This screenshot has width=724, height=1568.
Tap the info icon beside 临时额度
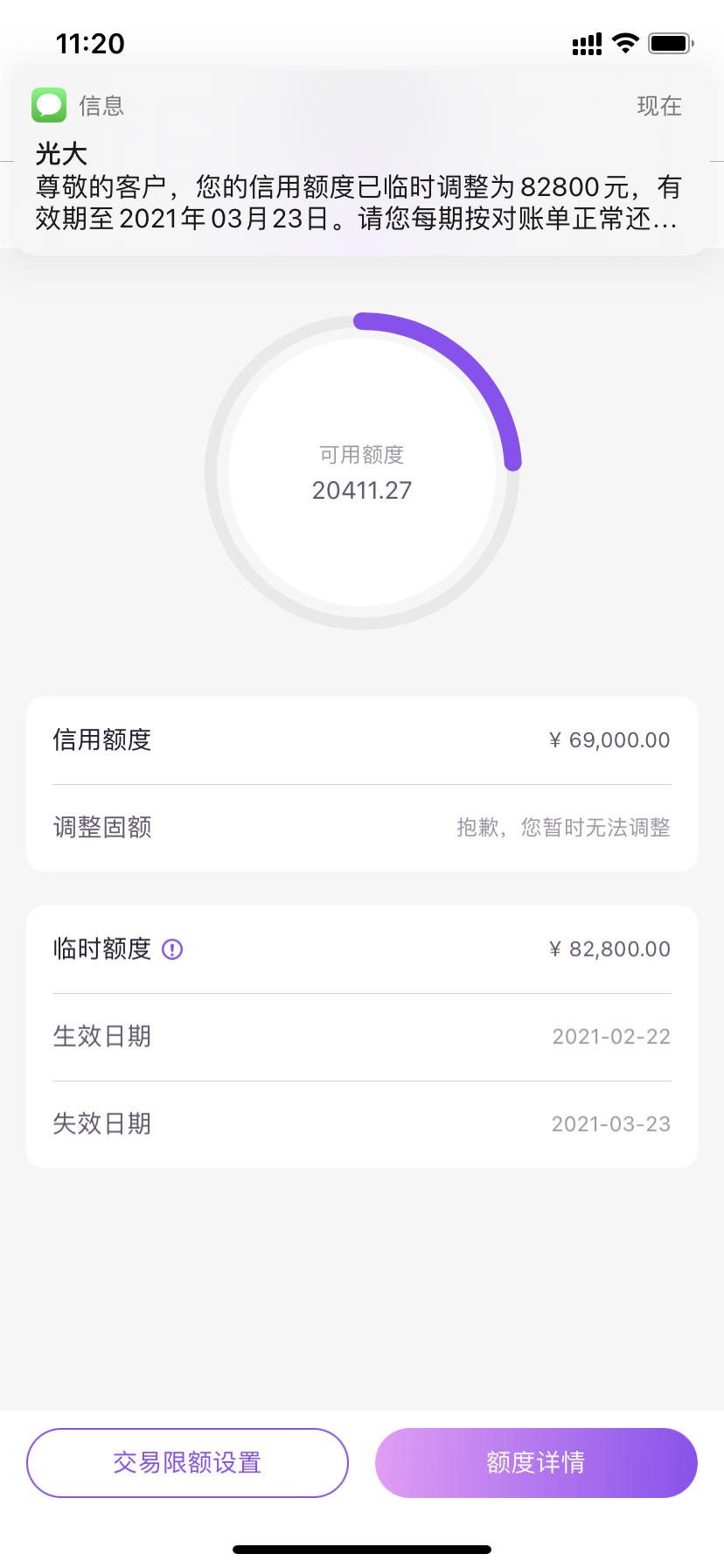point(172,949)
